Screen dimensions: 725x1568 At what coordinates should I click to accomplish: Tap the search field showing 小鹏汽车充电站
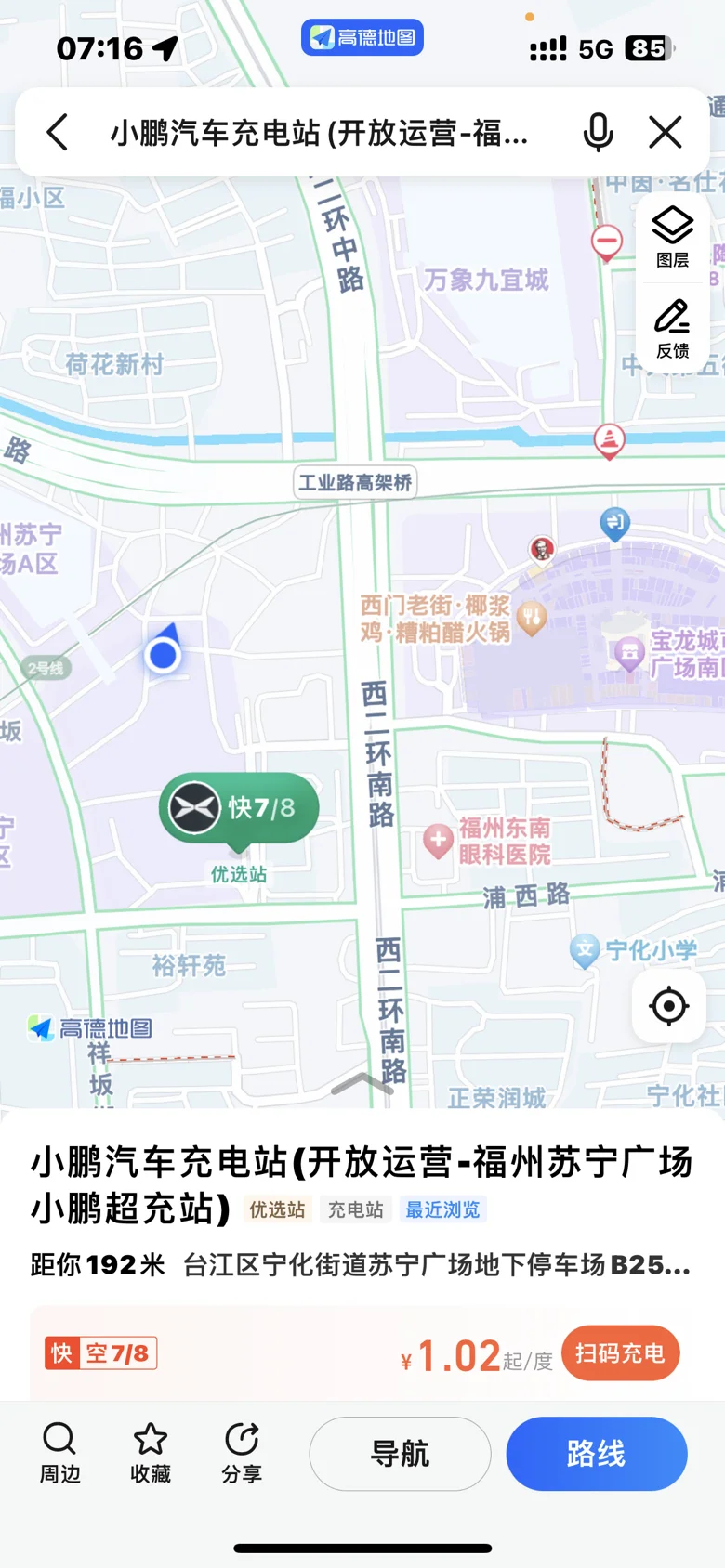coord(320,133)
